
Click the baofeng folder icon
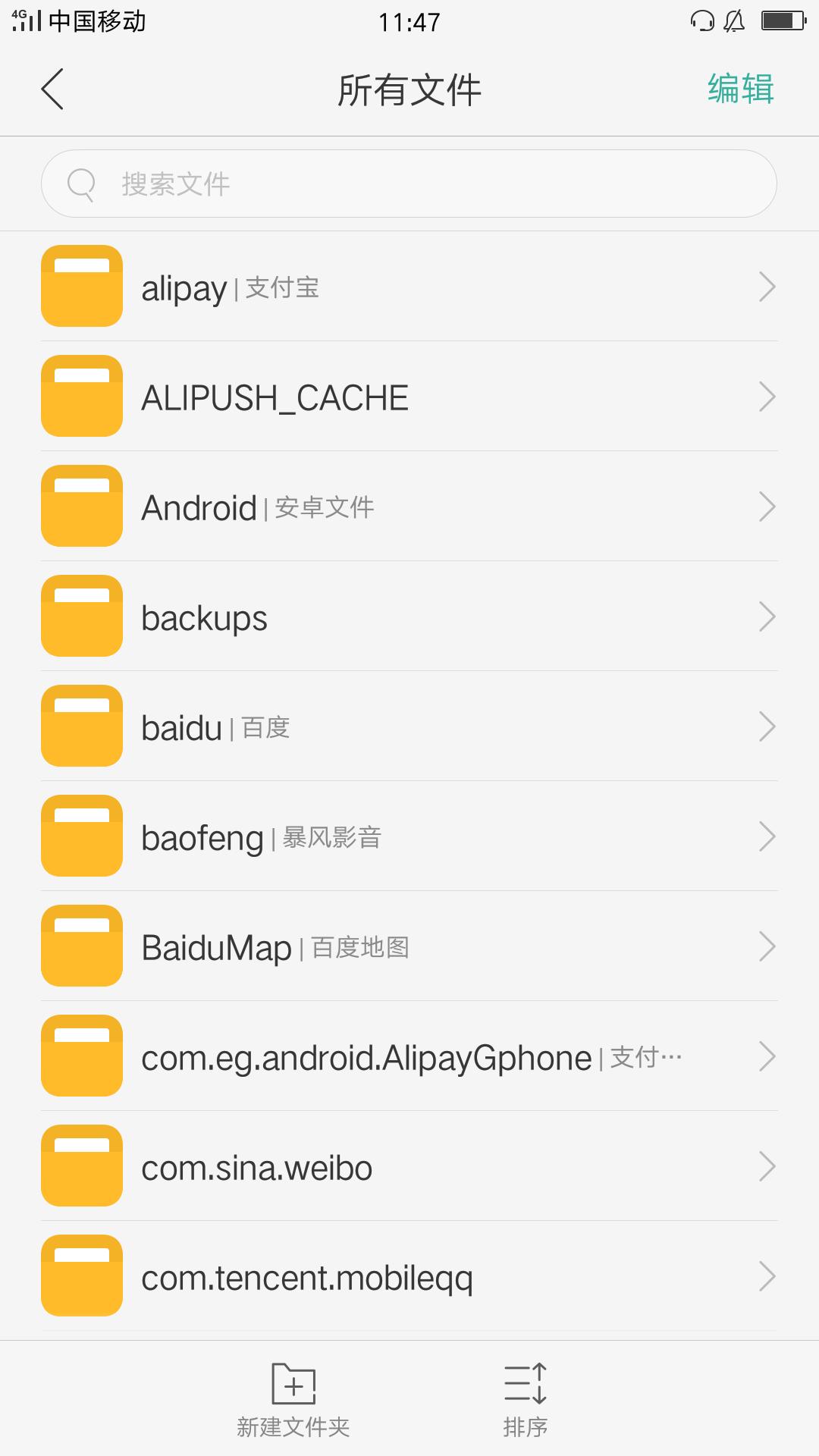point(81,836)
